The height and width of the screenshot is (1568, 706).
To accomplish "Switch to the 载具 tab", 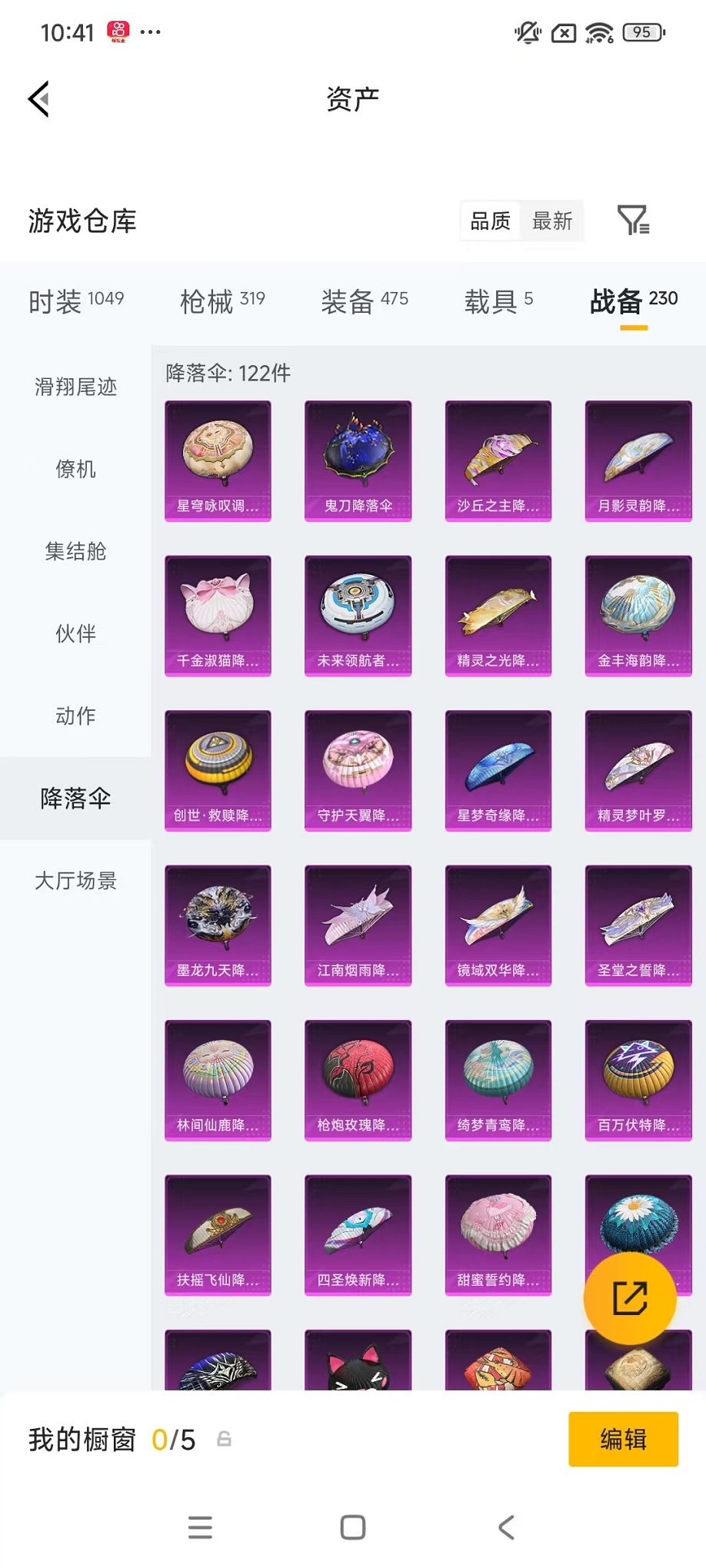I will (498, 301).
